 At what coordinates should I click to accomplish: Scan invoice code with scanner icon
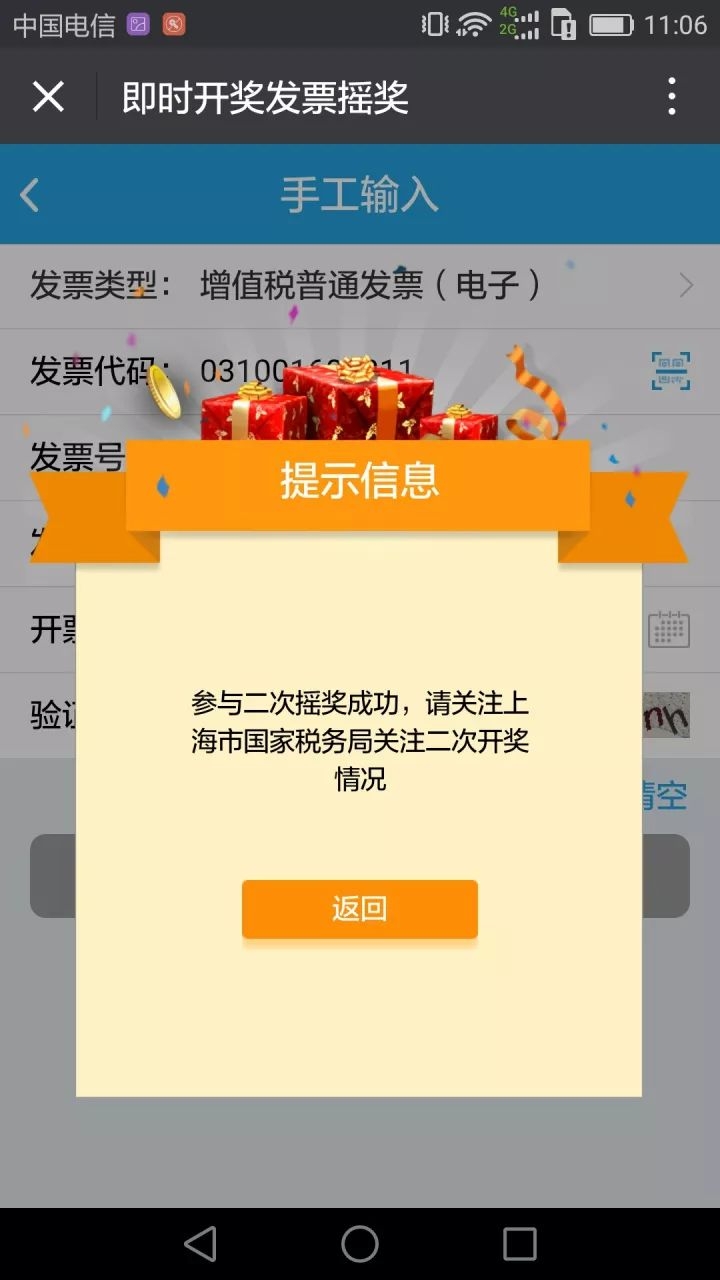point(670,371)
